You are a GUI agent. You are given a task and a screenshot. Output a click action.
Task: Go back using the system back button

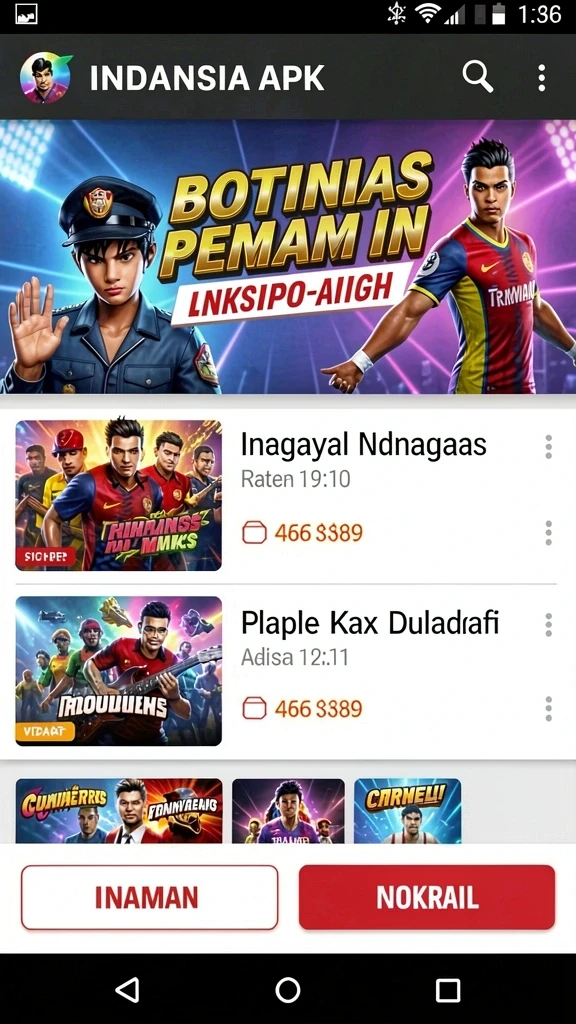[127, 990]
